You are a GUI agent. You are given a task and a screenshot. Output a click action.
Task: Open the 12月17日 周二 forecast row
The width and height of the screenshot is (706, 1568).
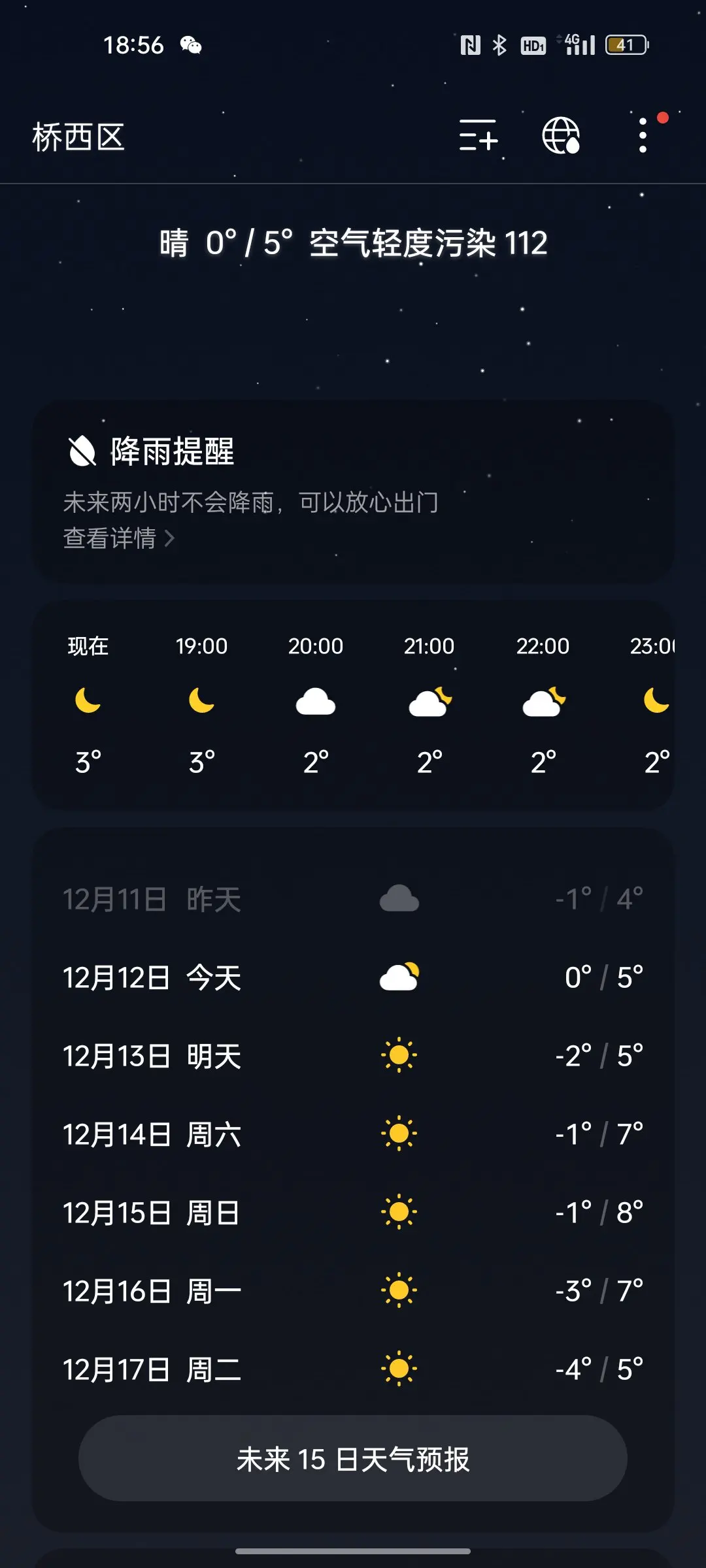[x=353, y=1369]
